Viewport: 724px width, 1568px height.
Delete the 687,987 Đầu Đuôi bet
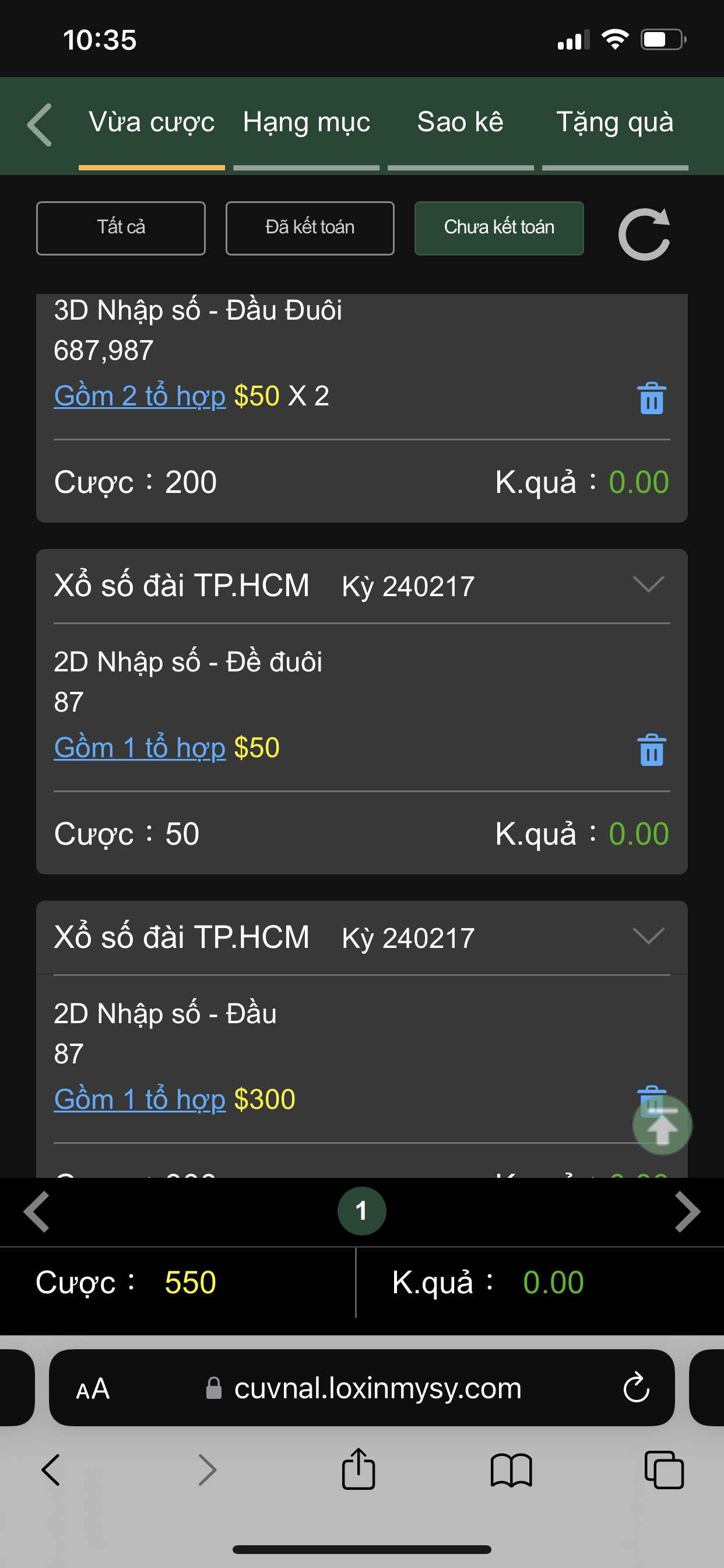coord(652,398)
